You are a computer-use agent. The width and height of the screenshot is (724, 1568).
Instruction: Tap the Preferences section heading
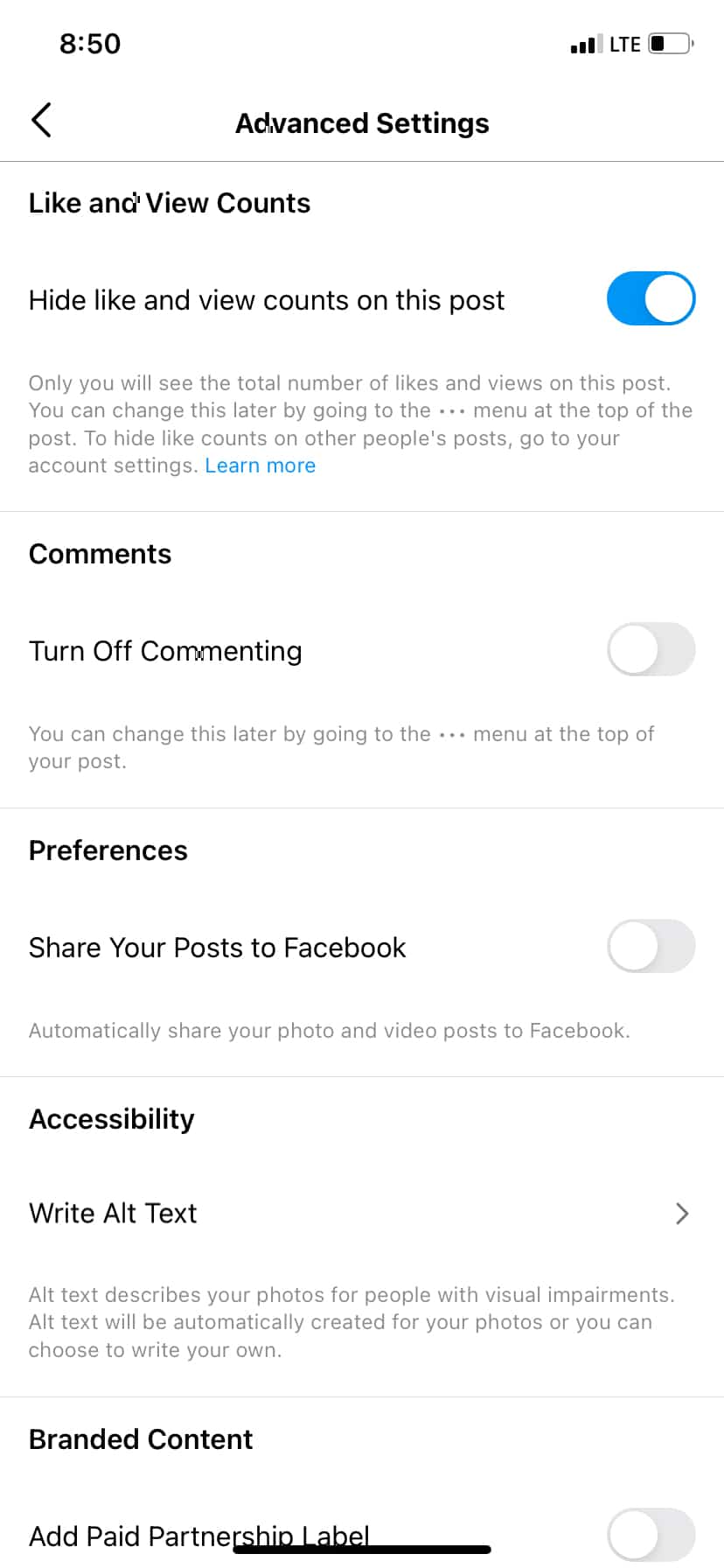tap(108, 850)
